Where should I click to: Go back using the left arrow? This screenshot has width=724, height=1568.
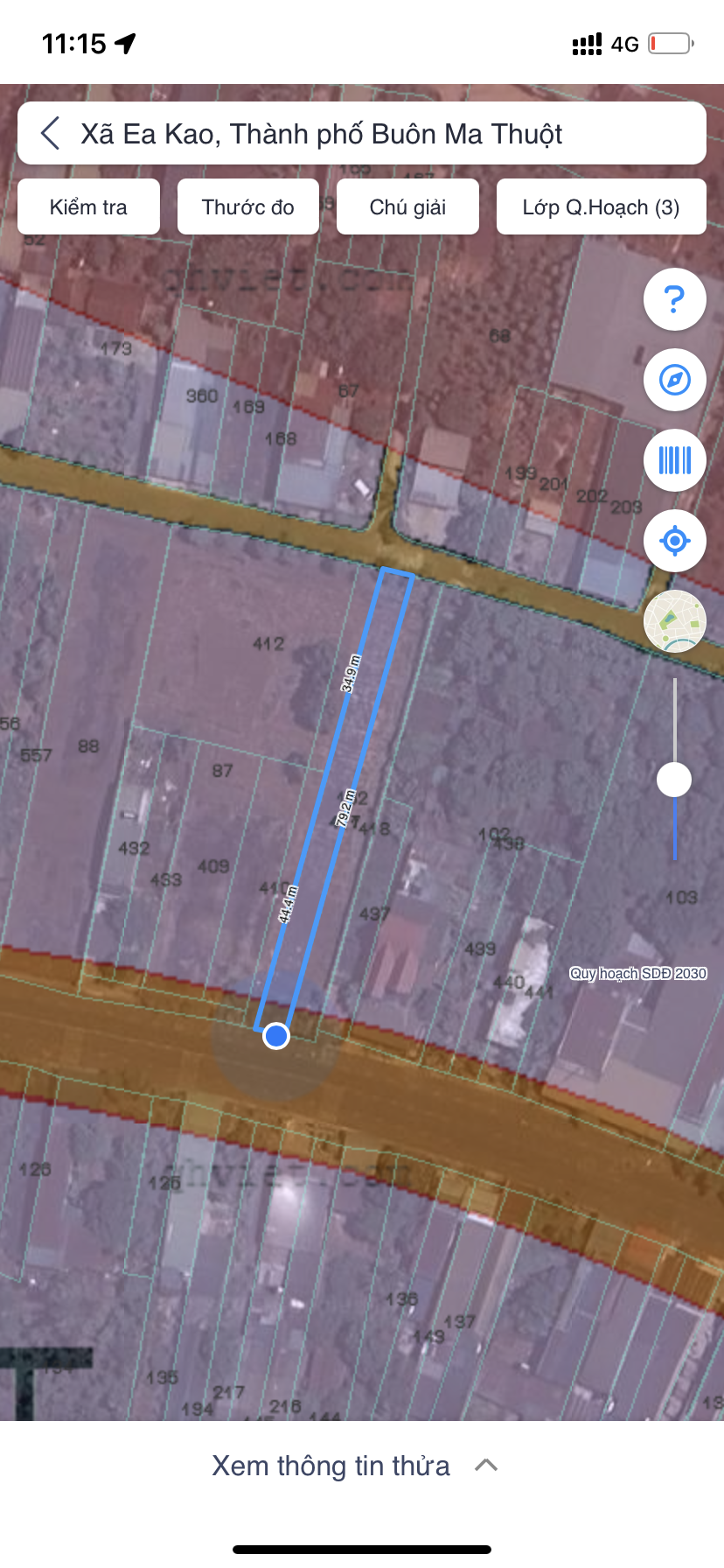[51, 134]
